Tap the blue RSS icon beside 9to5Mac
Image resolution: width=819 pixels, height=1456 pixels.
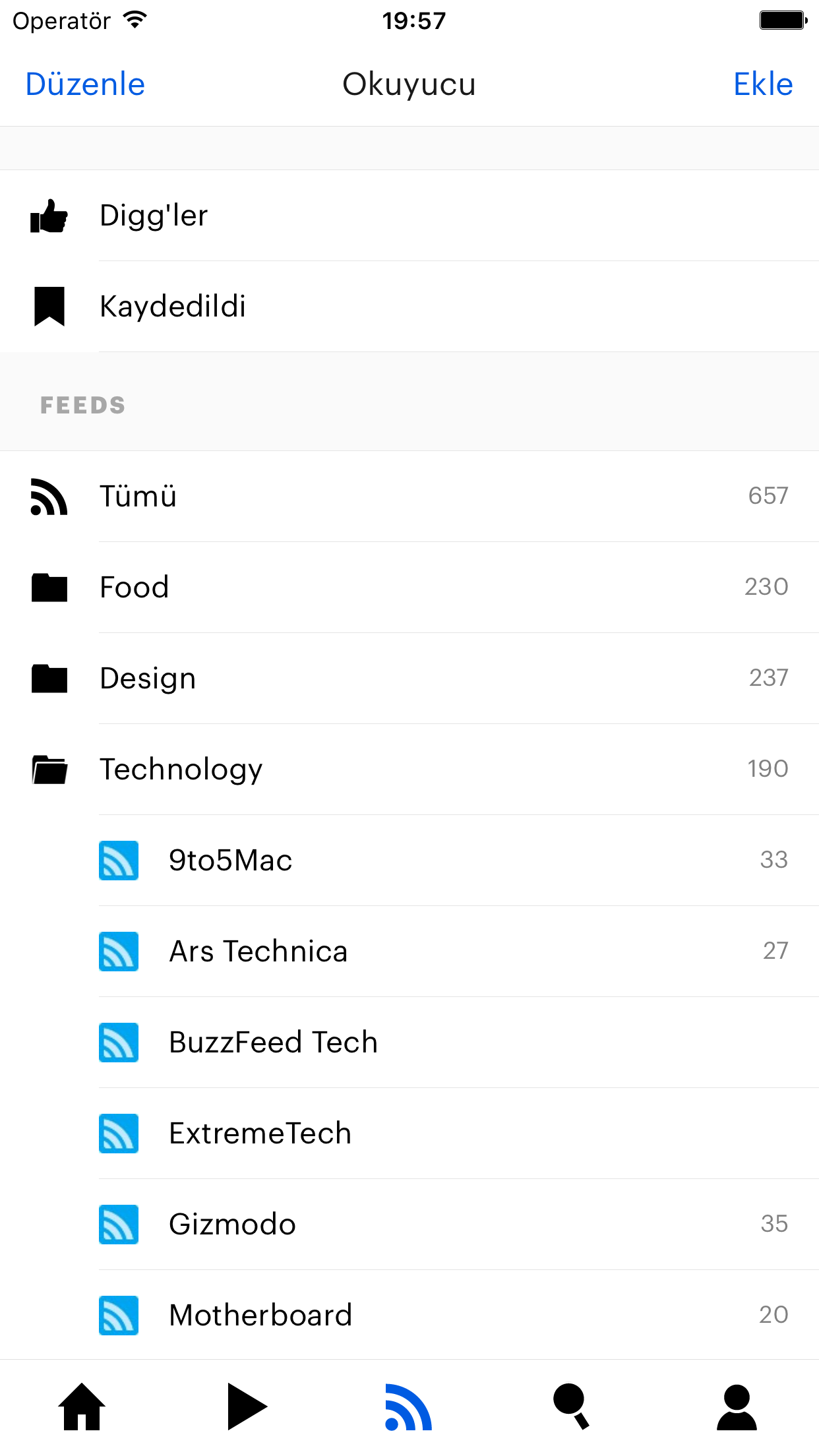click(x=118, y=860)
